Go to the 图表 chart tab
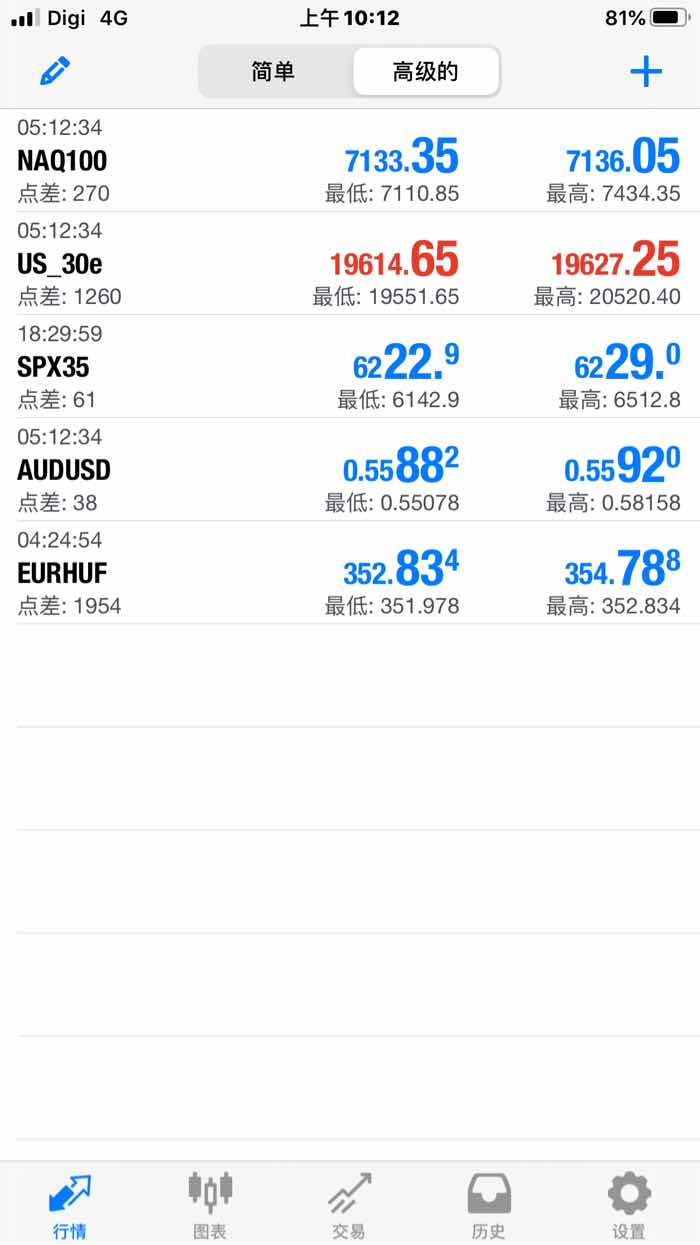The width and height of the screenshot is (700, 1245). click(x=210, y=1204)
